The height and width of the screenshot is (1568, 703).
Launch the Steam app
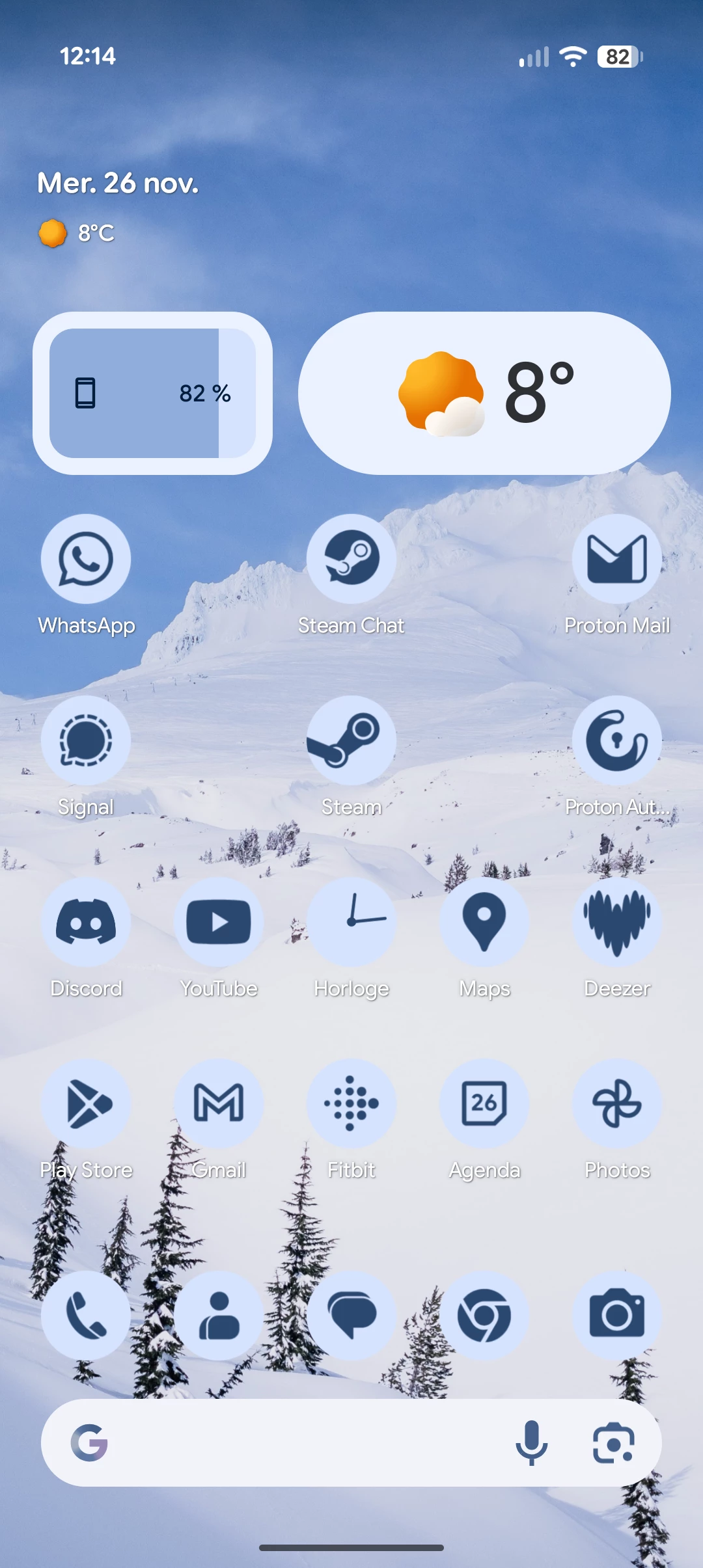pos(351,740)
